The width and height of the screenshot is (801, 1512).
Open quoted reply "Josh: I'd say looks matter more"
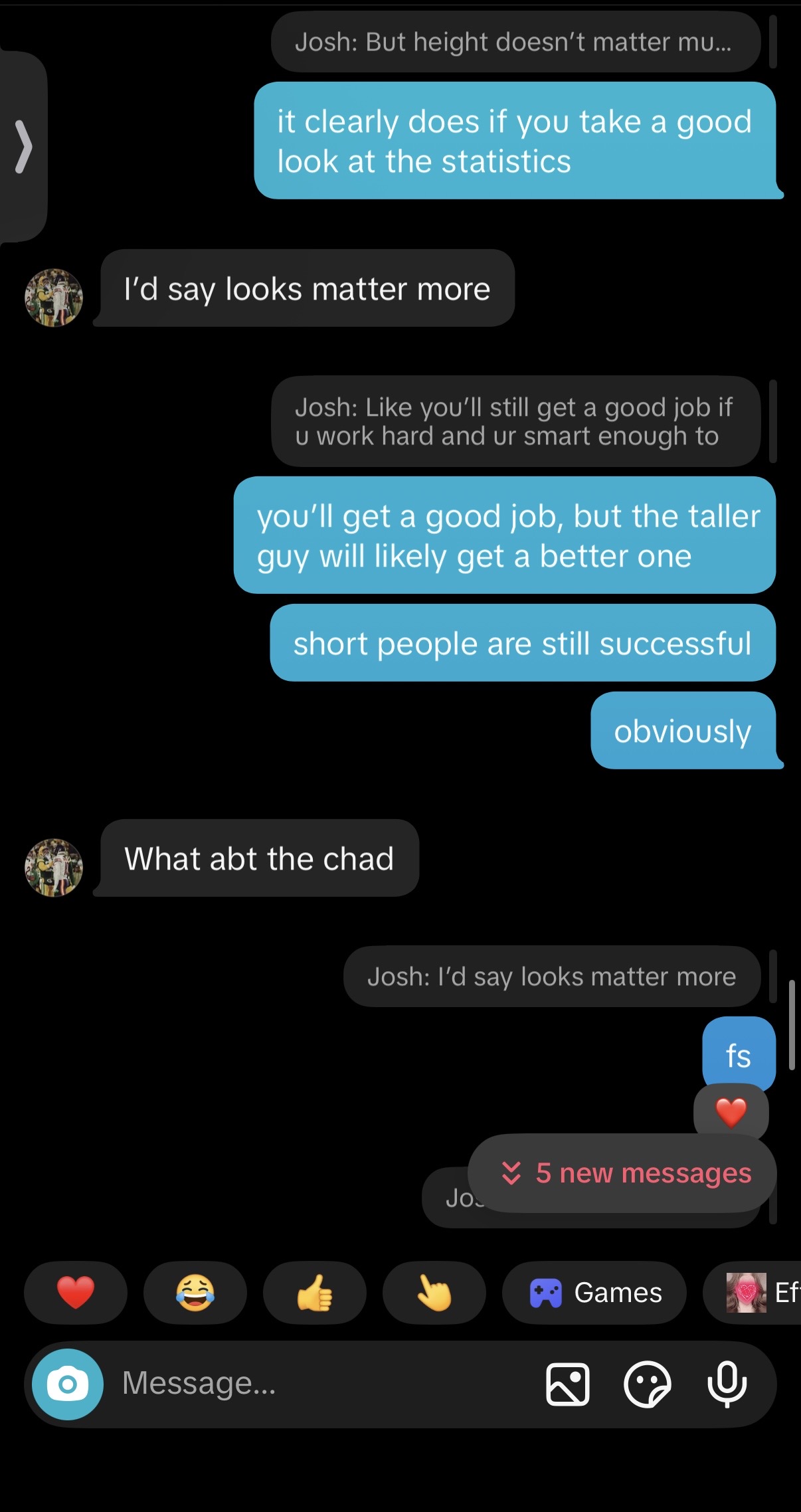551,977
